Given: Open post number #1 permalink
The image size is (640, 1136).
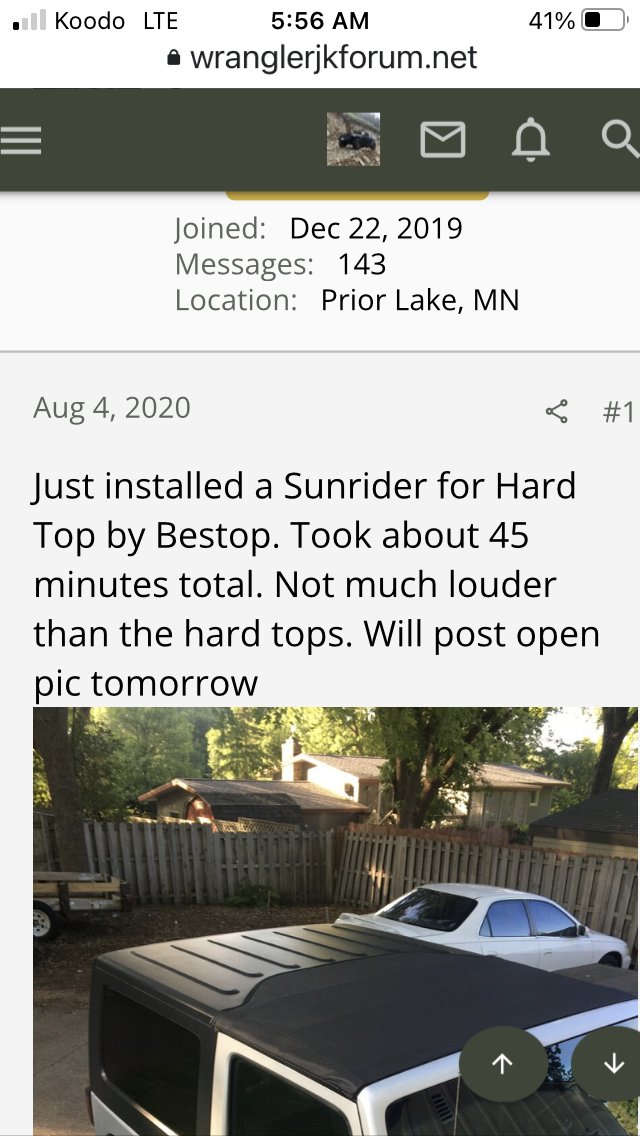Looking at the screenshot, I should tap(618, 411).
